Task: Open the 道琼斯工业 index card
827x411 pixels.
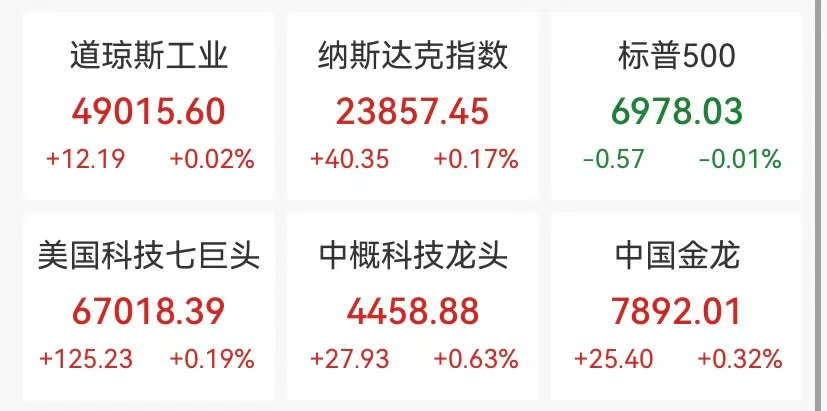Action: pos(148,106)
